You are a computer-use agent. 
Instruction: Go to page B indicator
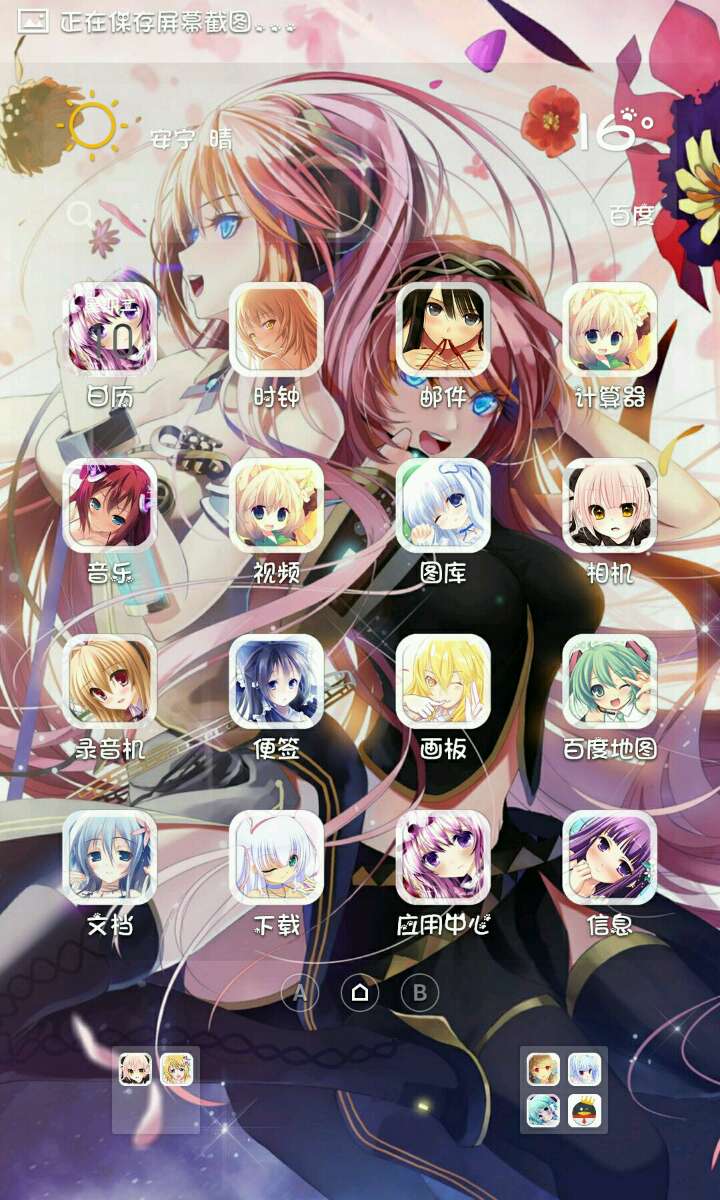420,993
